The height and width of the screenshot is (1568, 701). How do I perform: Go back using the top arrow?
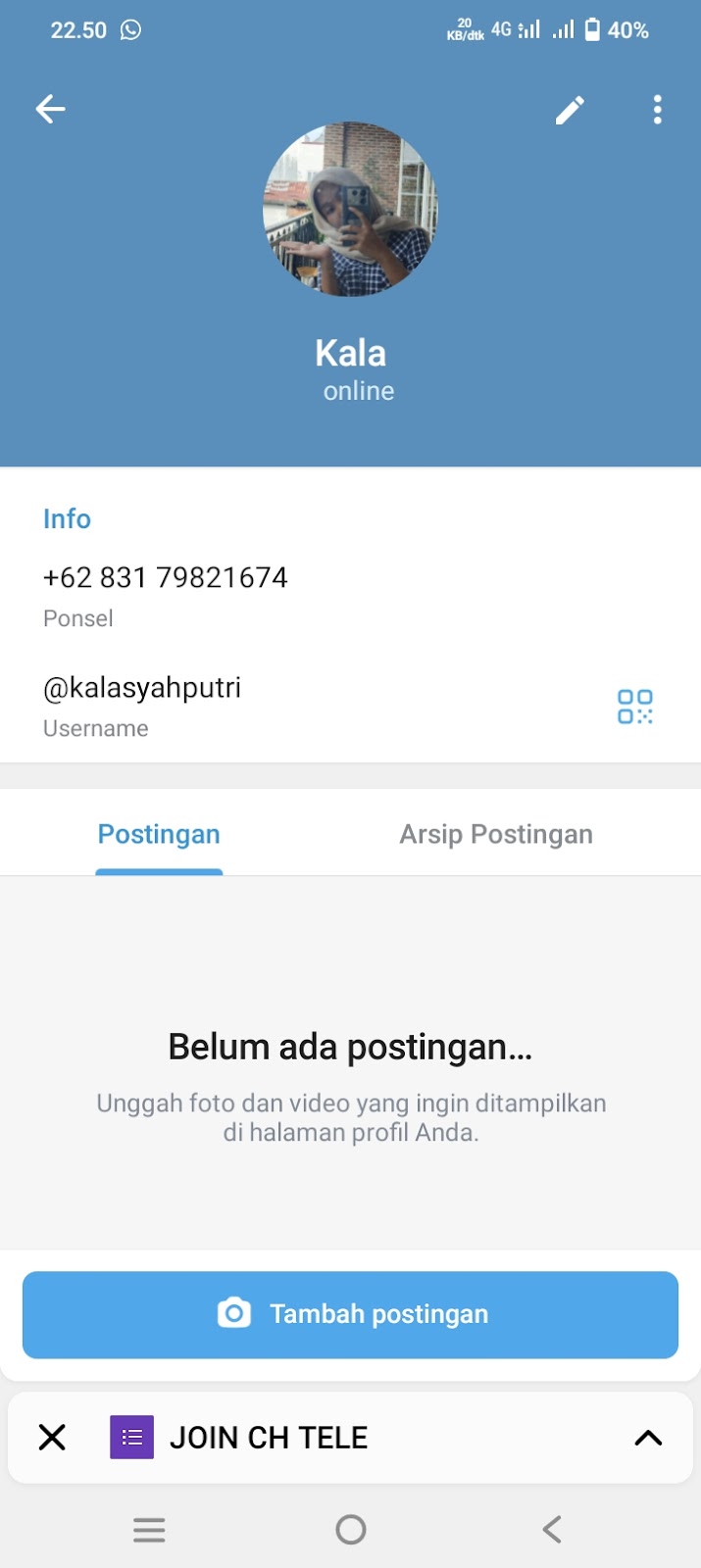(x=51, y=109)
